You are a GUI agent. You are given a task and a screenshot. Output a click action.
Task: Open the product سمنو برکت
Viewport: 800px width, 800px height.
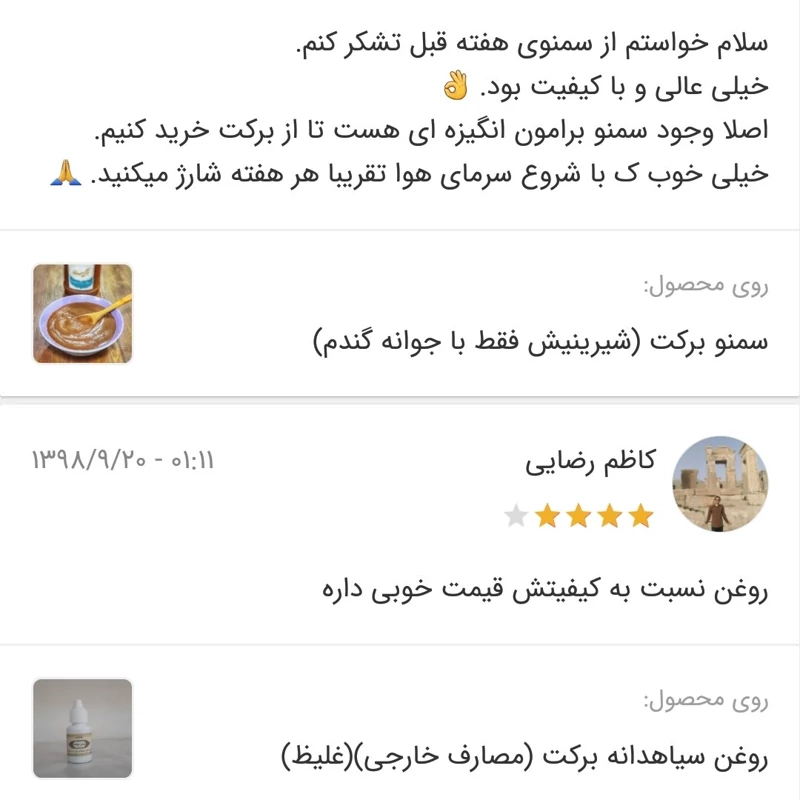pyautogui.click(x=541, y=340)
